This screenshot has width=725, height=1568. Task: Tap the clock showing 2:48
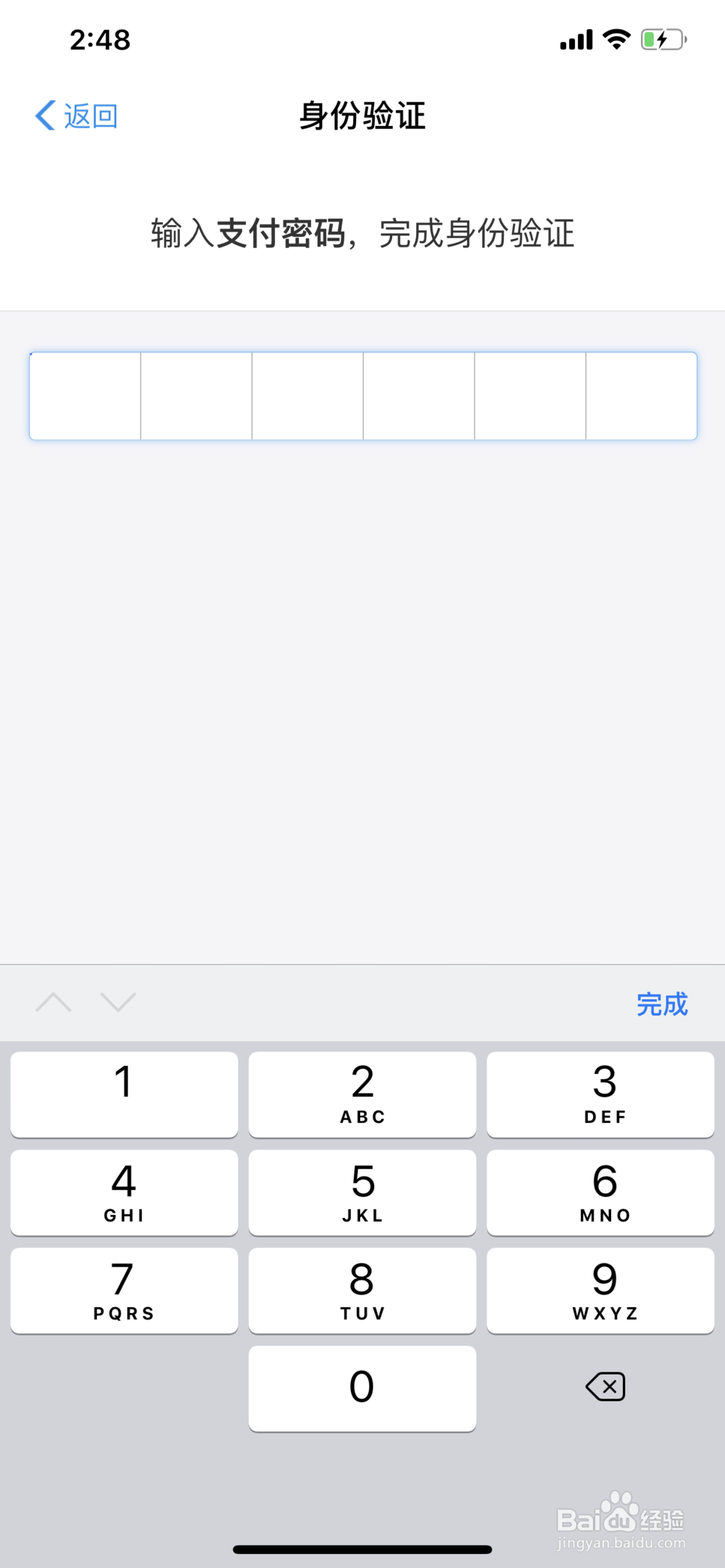click(99, 40)
